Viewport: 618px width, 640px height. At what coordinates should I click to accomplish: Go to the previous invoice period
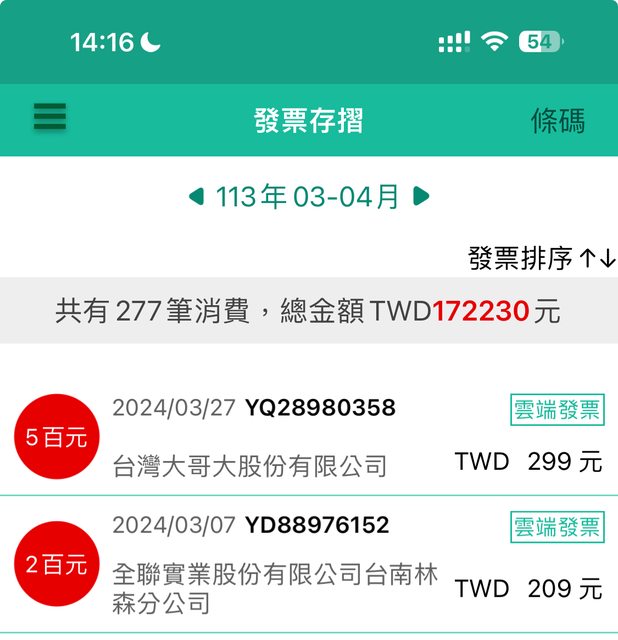pos(197,196)
